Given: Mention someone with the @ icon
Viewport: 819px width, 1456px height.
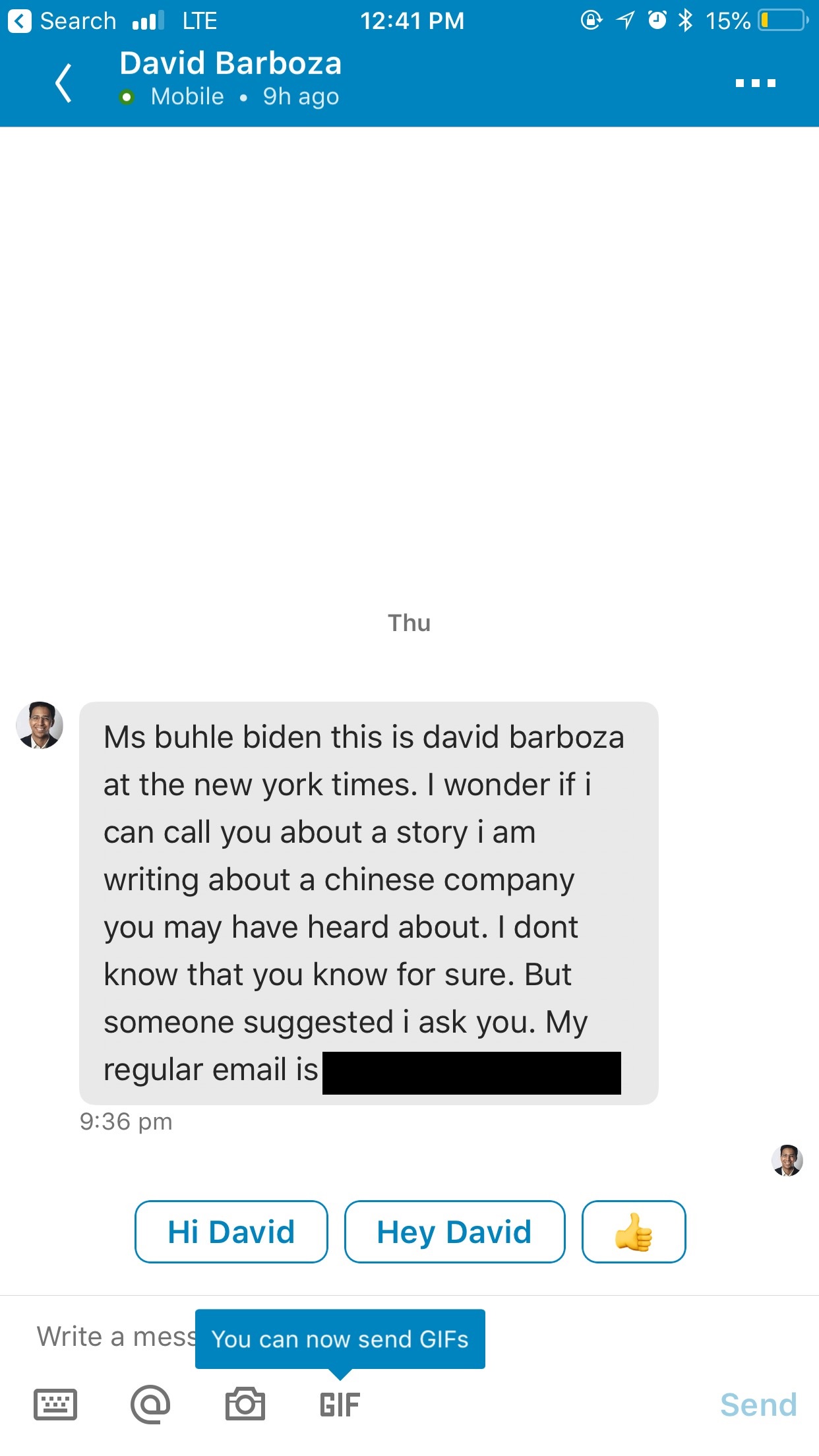Looking at the screenshot, I should [x=150, y=1405].
